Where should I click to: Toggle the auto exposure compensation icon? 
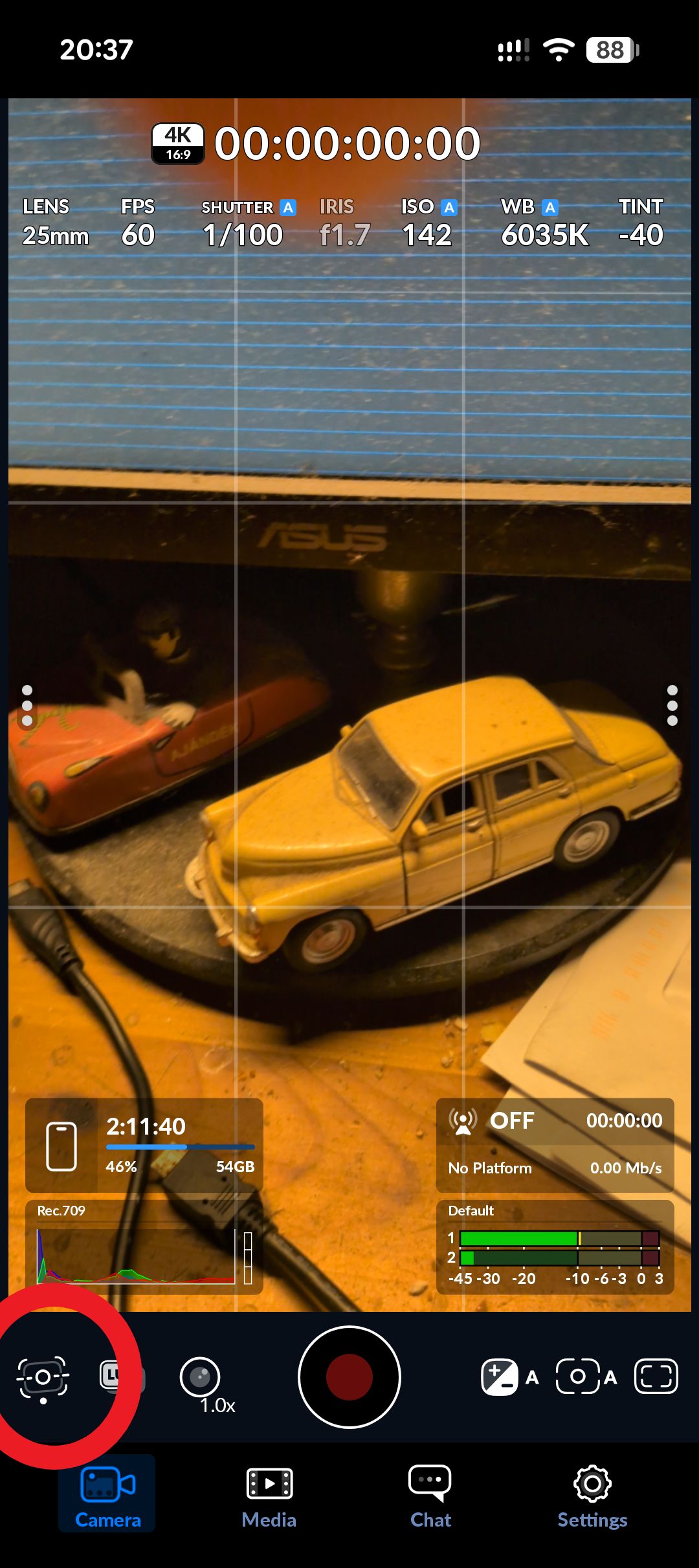click(x=509, y=1377)
